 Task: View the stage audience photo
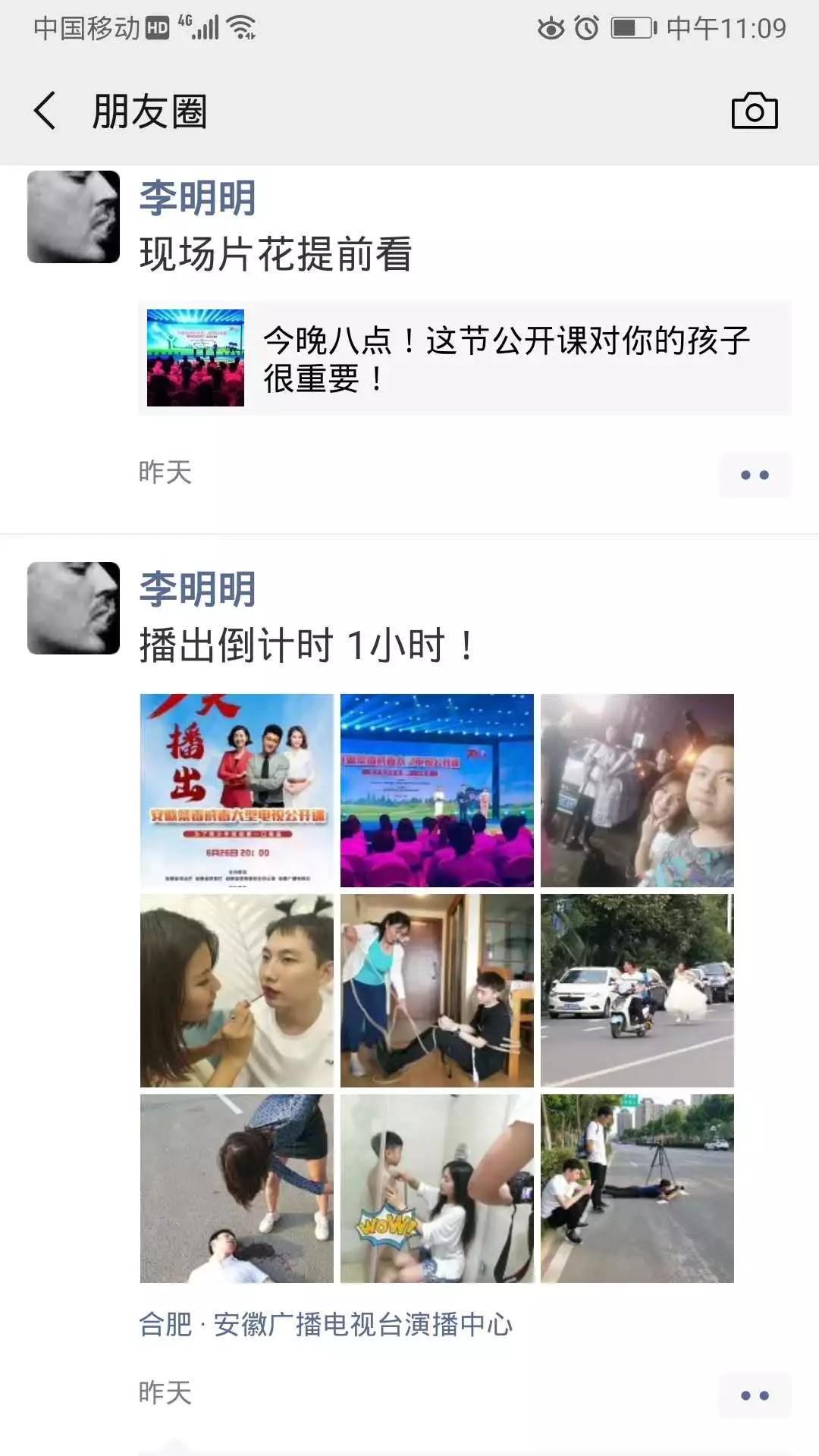[x=437, y=790]
